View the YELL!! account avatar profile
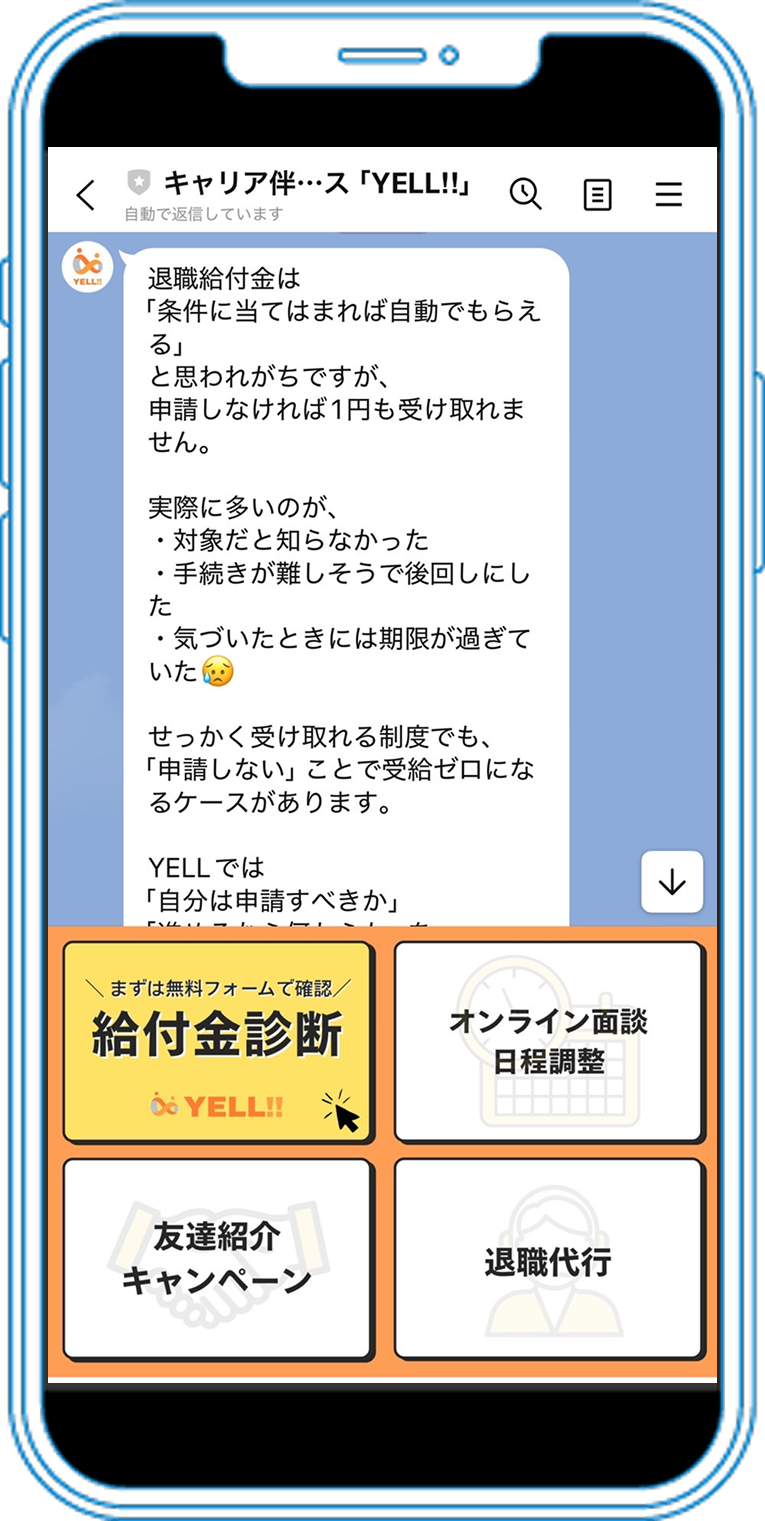The height and width of the screenshot is (1521, 765). 87,268
